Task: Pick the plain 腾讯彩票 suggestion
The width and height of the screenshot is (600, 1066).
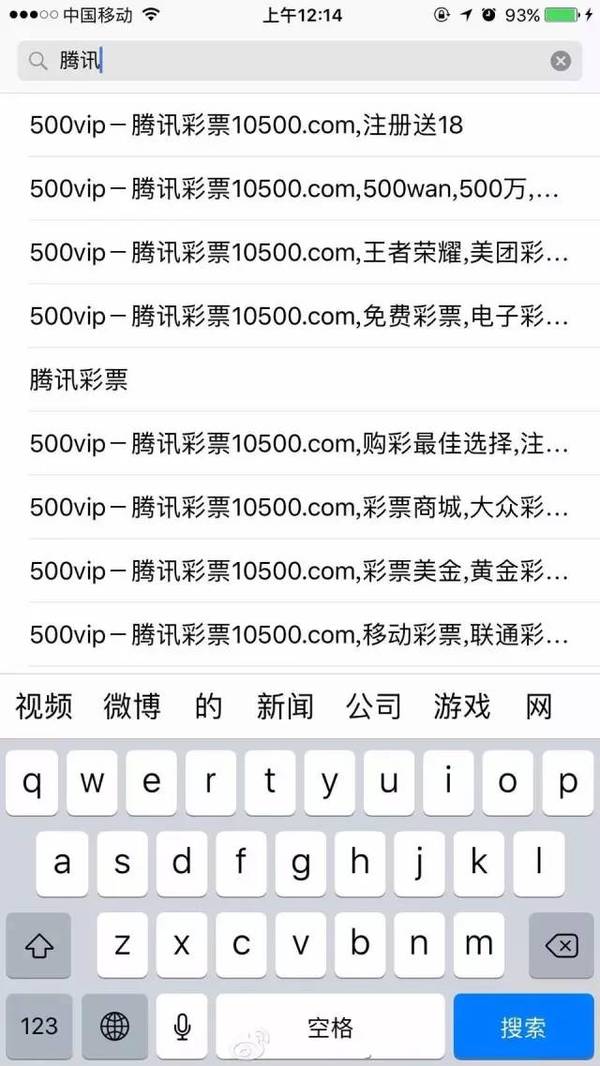Action: coord(300,380)
